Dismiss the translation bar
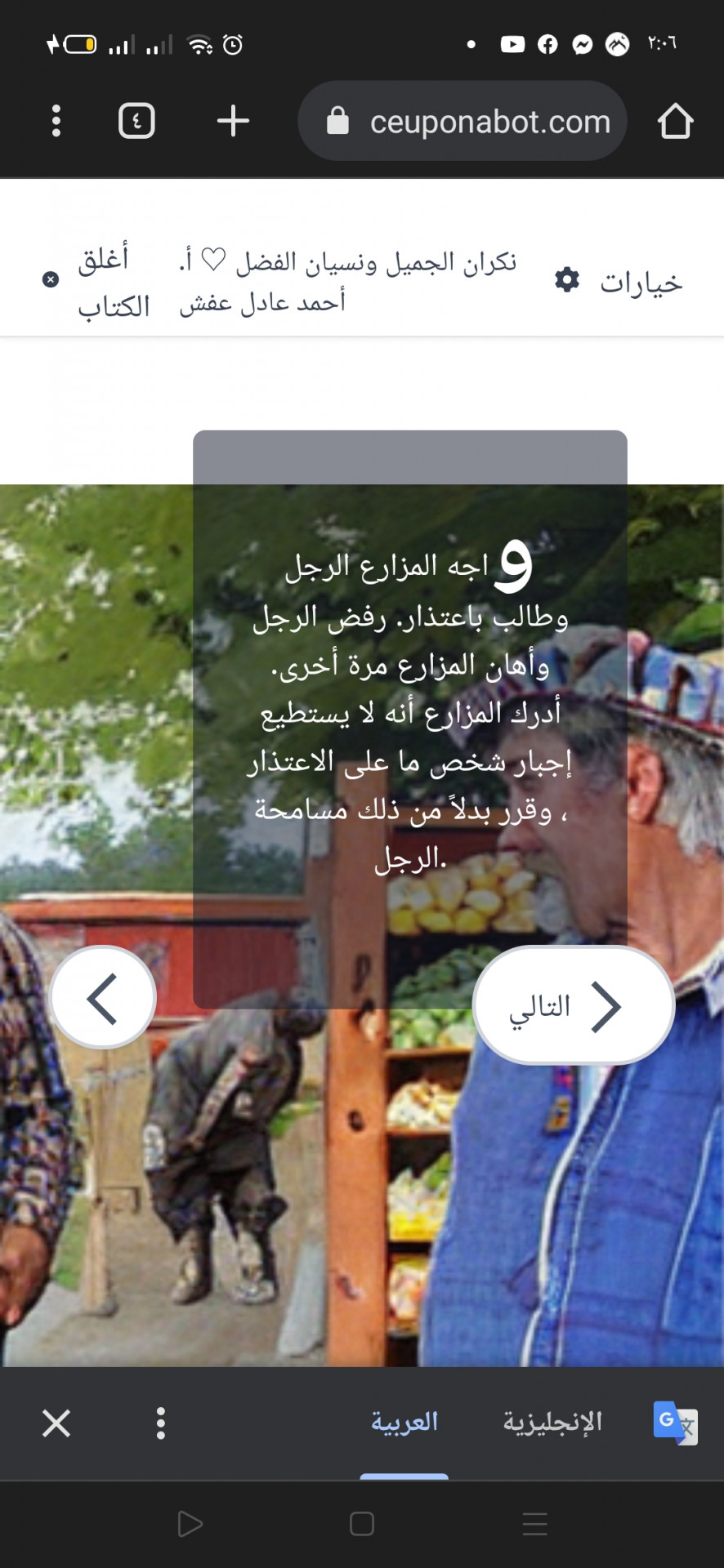The width and height of the screenshot is (724, 1568). coord(56,1423)
